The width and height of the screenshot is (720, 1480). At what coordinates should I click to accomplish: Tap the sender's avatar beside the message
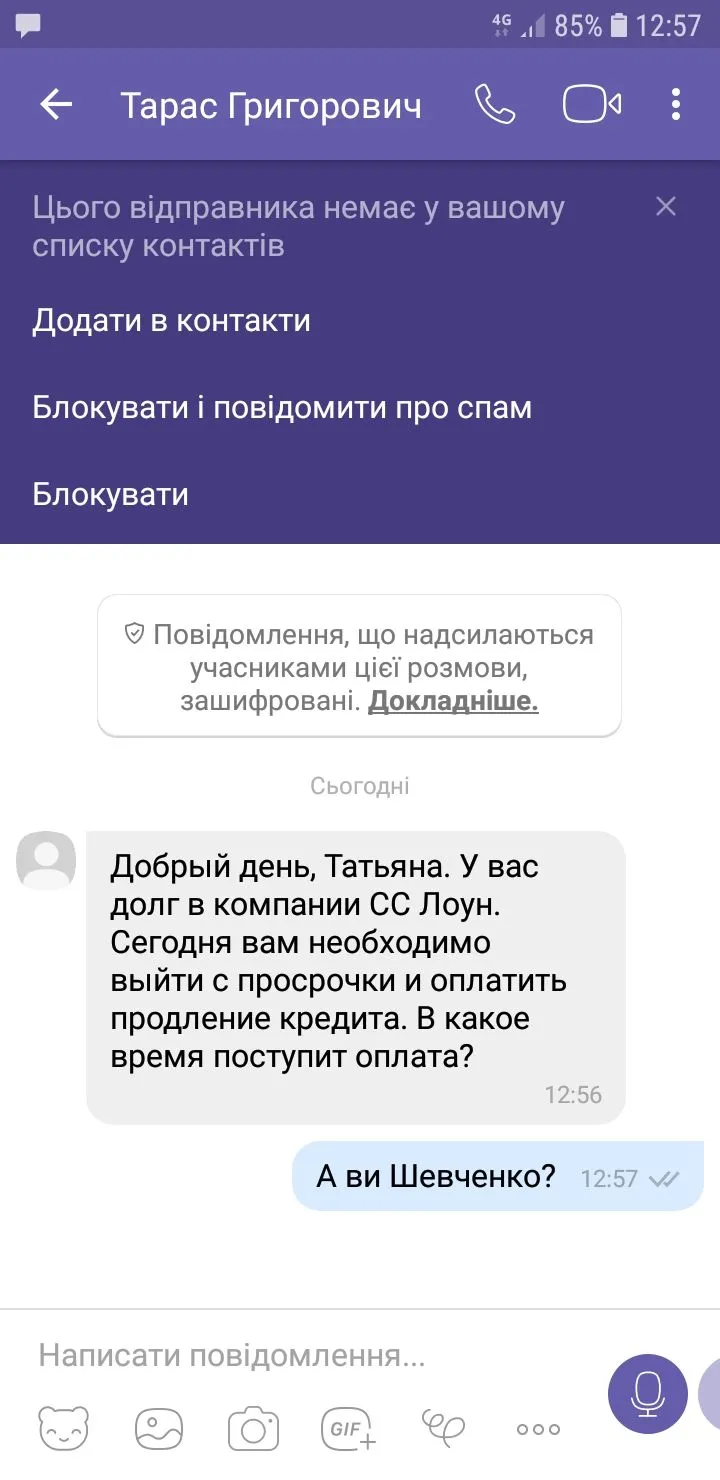pyautogui.click(x=46, y=860)
